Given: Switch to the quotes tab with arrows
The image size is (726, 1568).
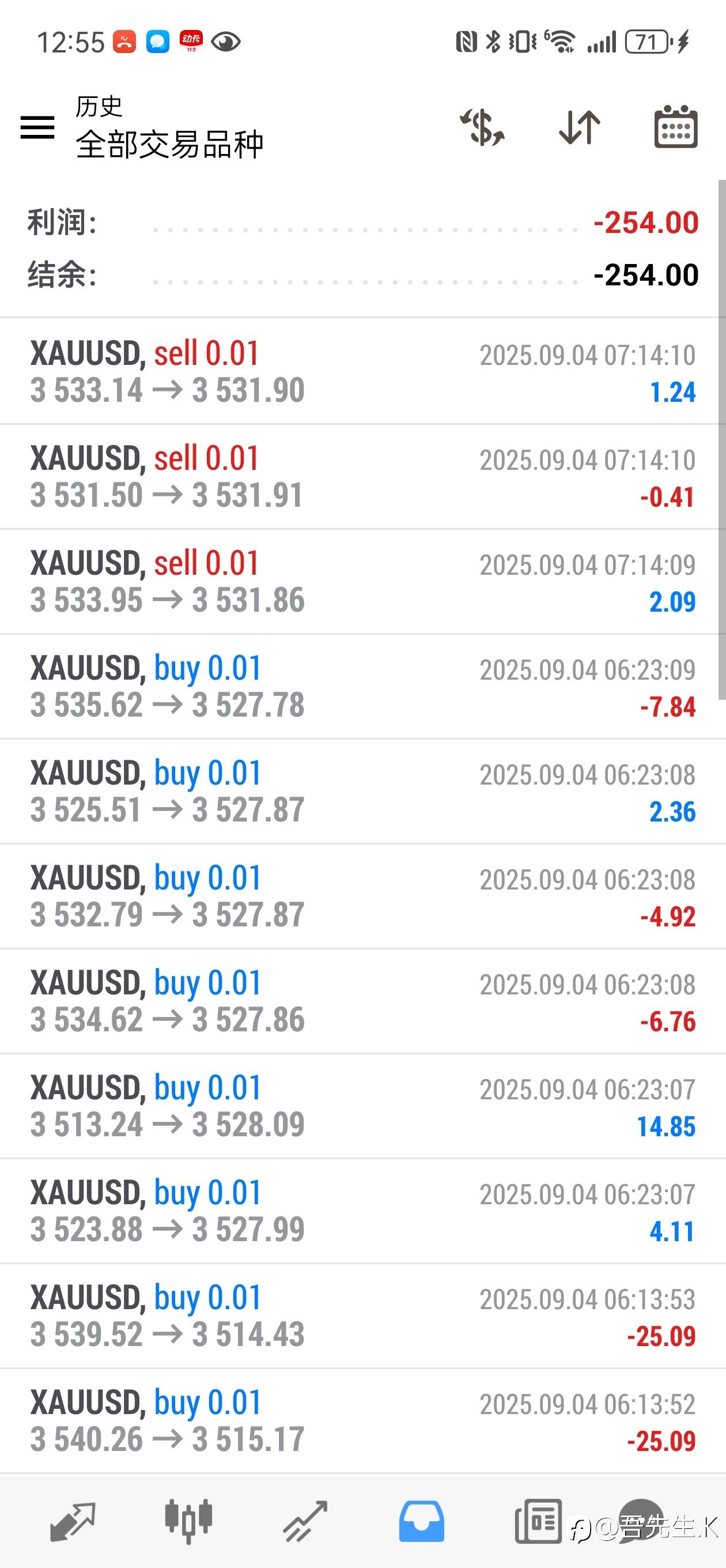Looking at the screenshot, I should pyautogui.click(x=73, y=1521).
